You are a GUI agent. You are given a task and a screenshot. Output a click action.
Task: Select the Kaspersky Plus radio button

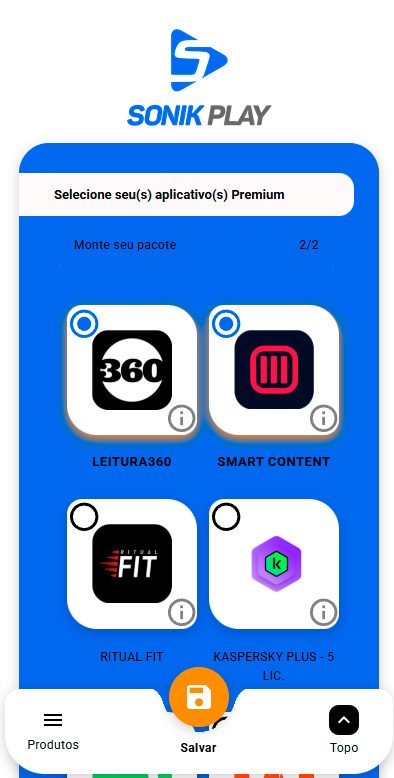(x=226, y=517)
